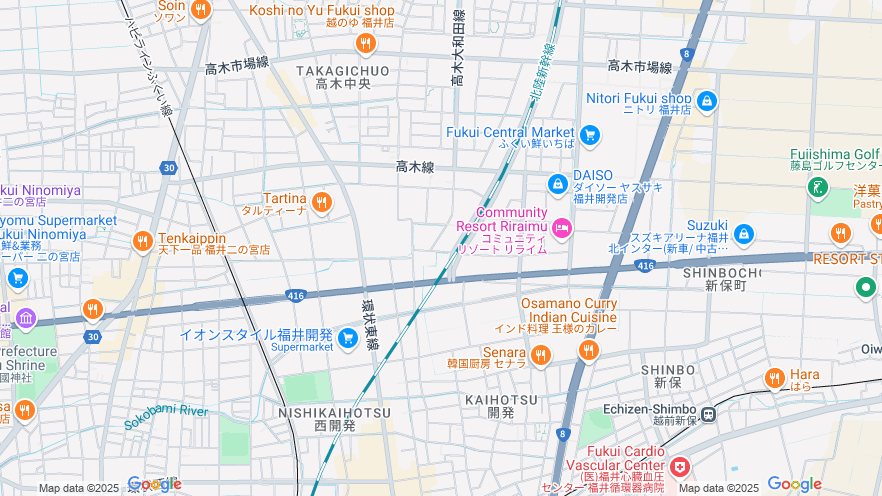Select the Senara restaurant marker

(x=541, y=354)
